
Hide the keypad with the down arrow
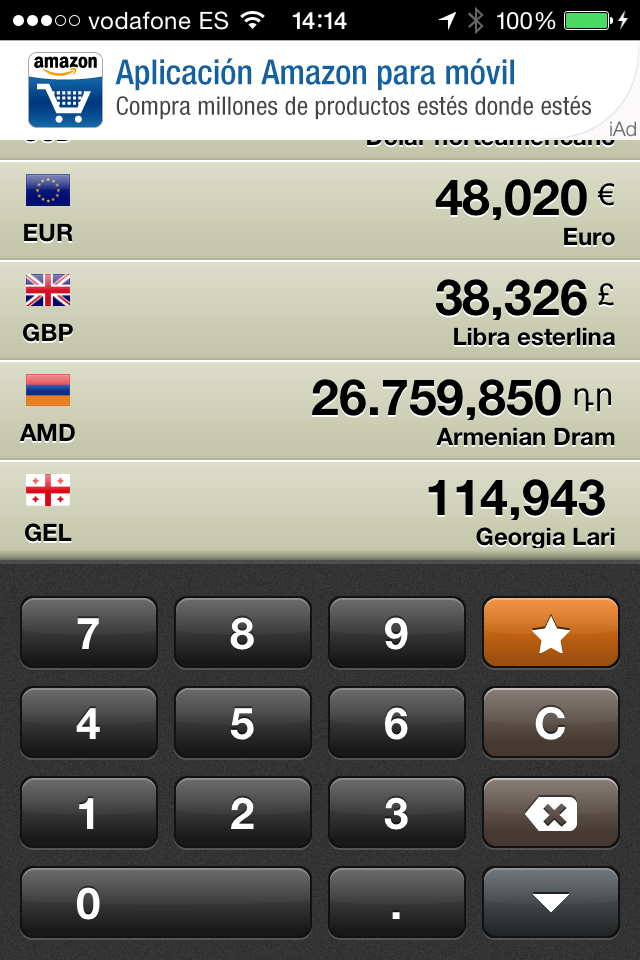pos(551,903)
